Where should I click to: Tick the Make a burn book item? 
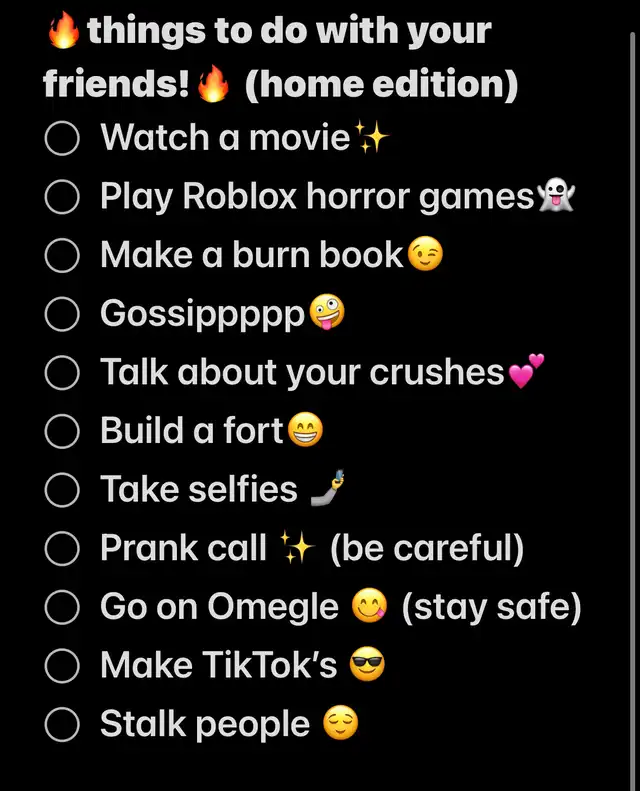click(62, 256)
